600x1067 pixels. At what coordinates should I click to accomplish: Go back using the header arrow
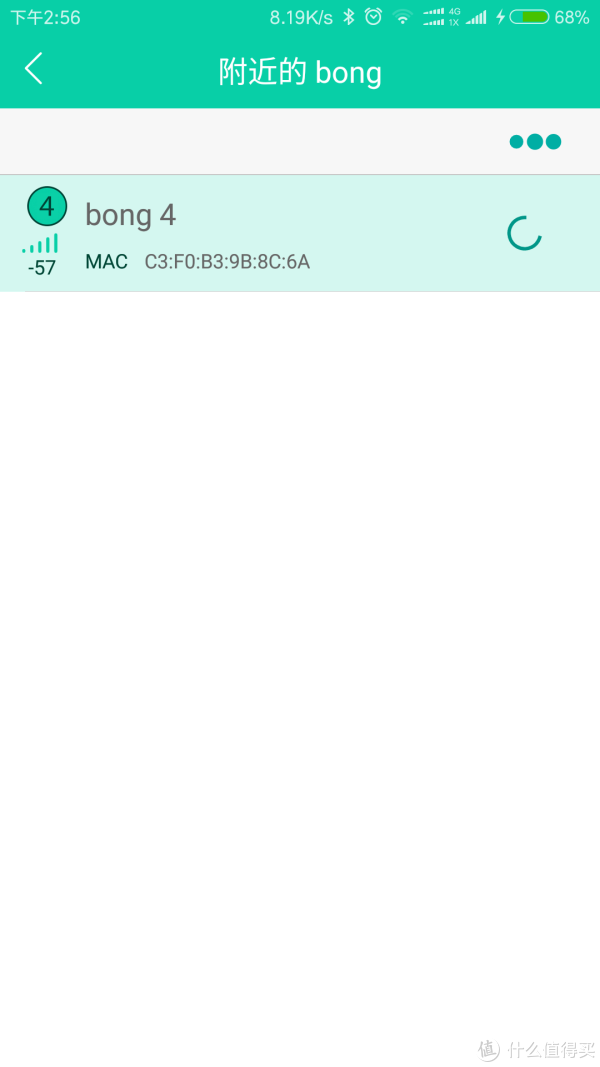tap(33, 69)
